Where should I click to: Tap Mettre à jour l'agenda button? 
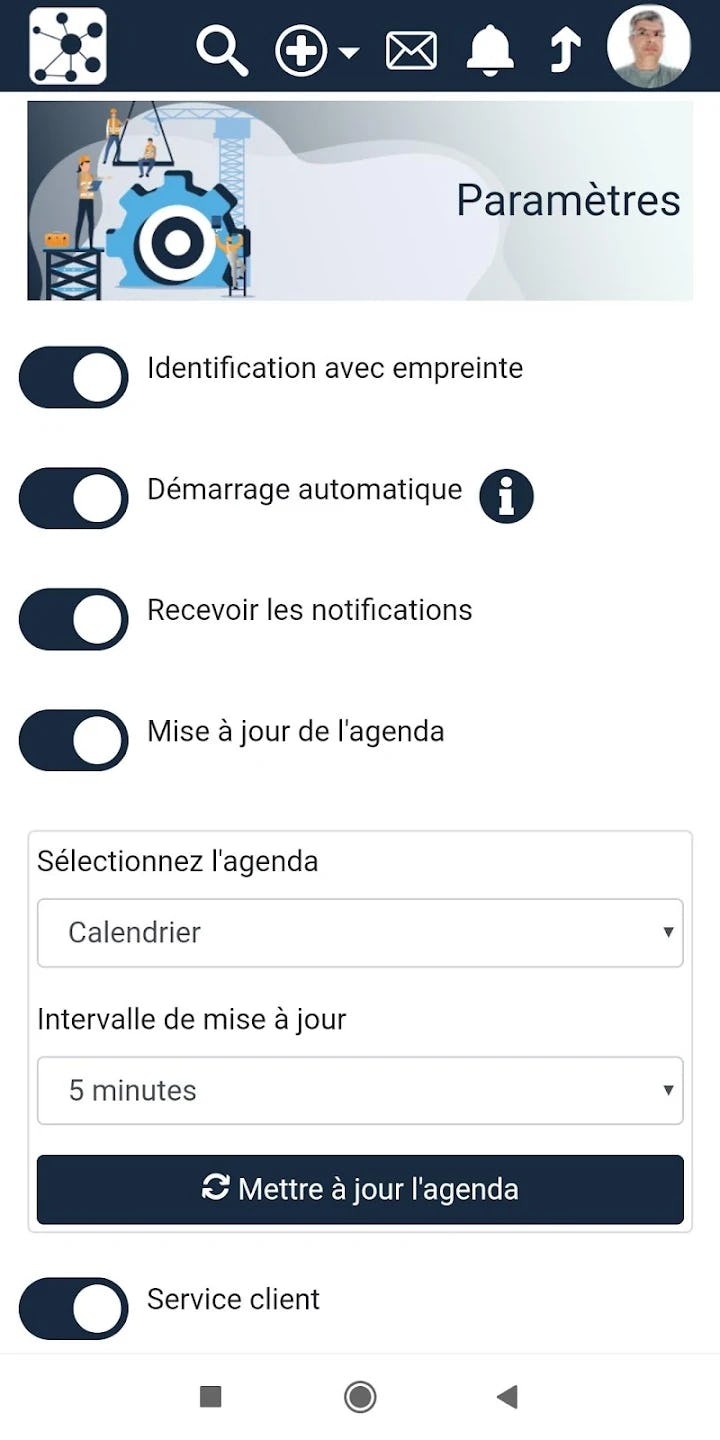pos(360,1189)
